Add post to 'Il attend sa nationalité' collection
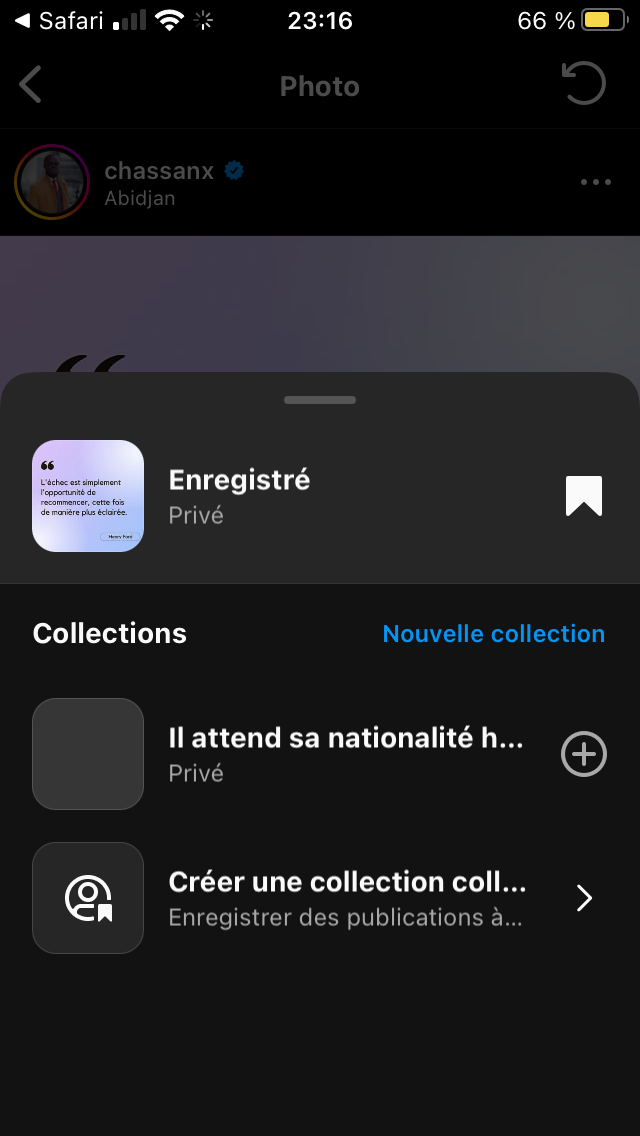The image size is (640, 1136). (x=584, y=754)
